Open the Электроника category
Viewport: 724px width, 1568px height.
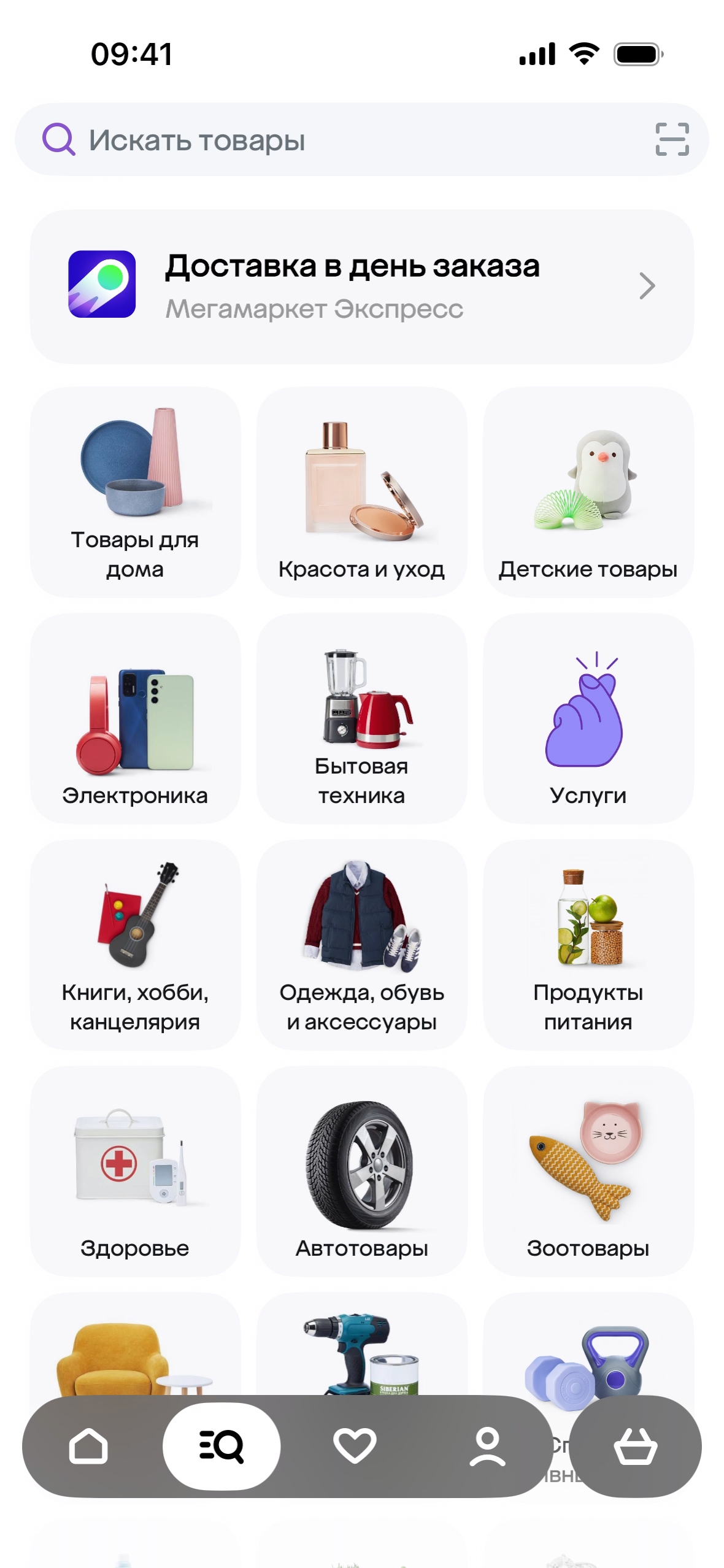click(x=135, y=718)
